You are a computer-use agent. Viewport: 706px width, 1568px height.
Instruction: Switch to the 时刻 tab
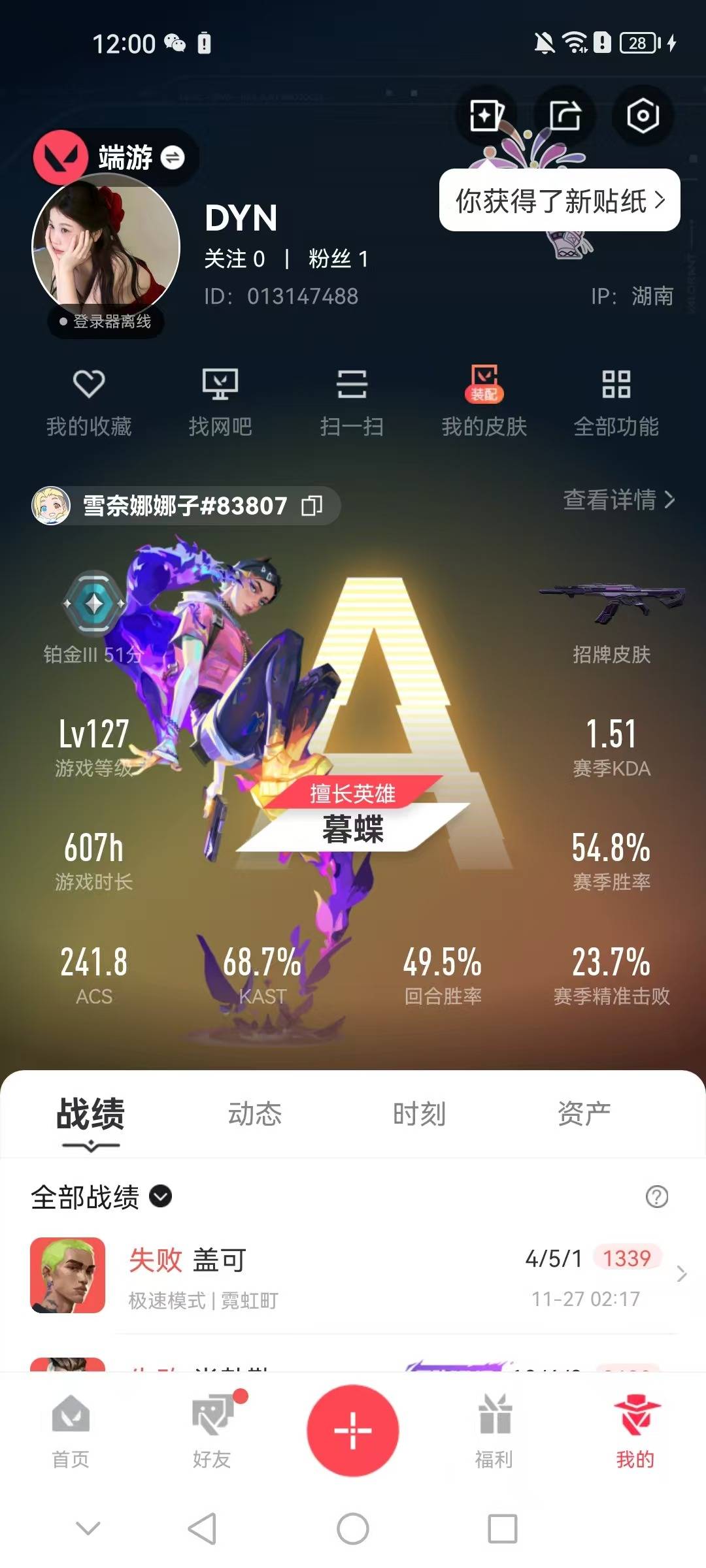pos(419,1114)
